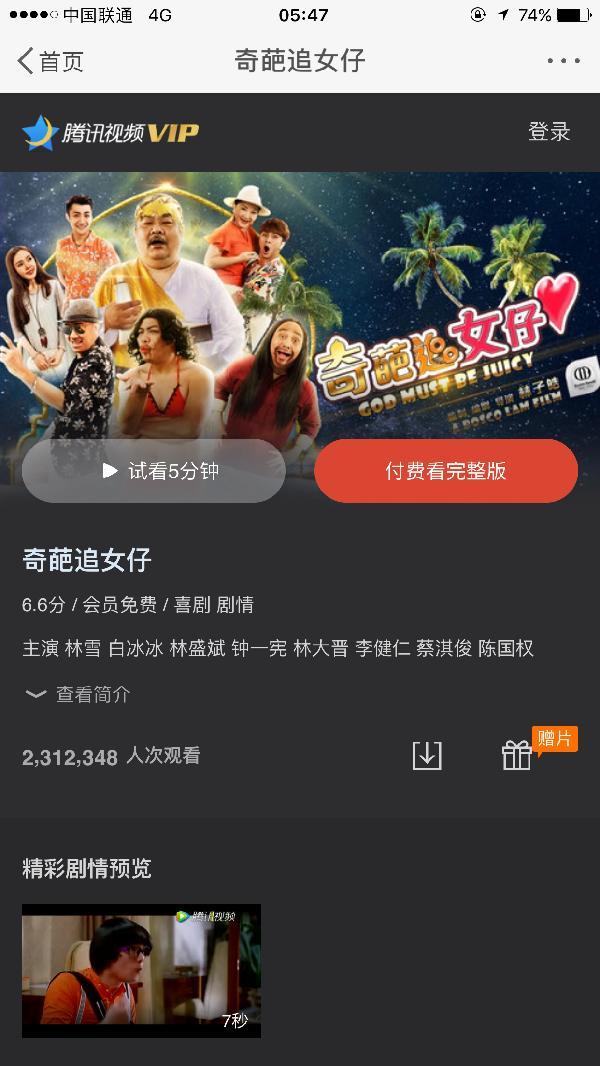
Task: Open the three-dot overflow menu
Action: click(563, 61)
